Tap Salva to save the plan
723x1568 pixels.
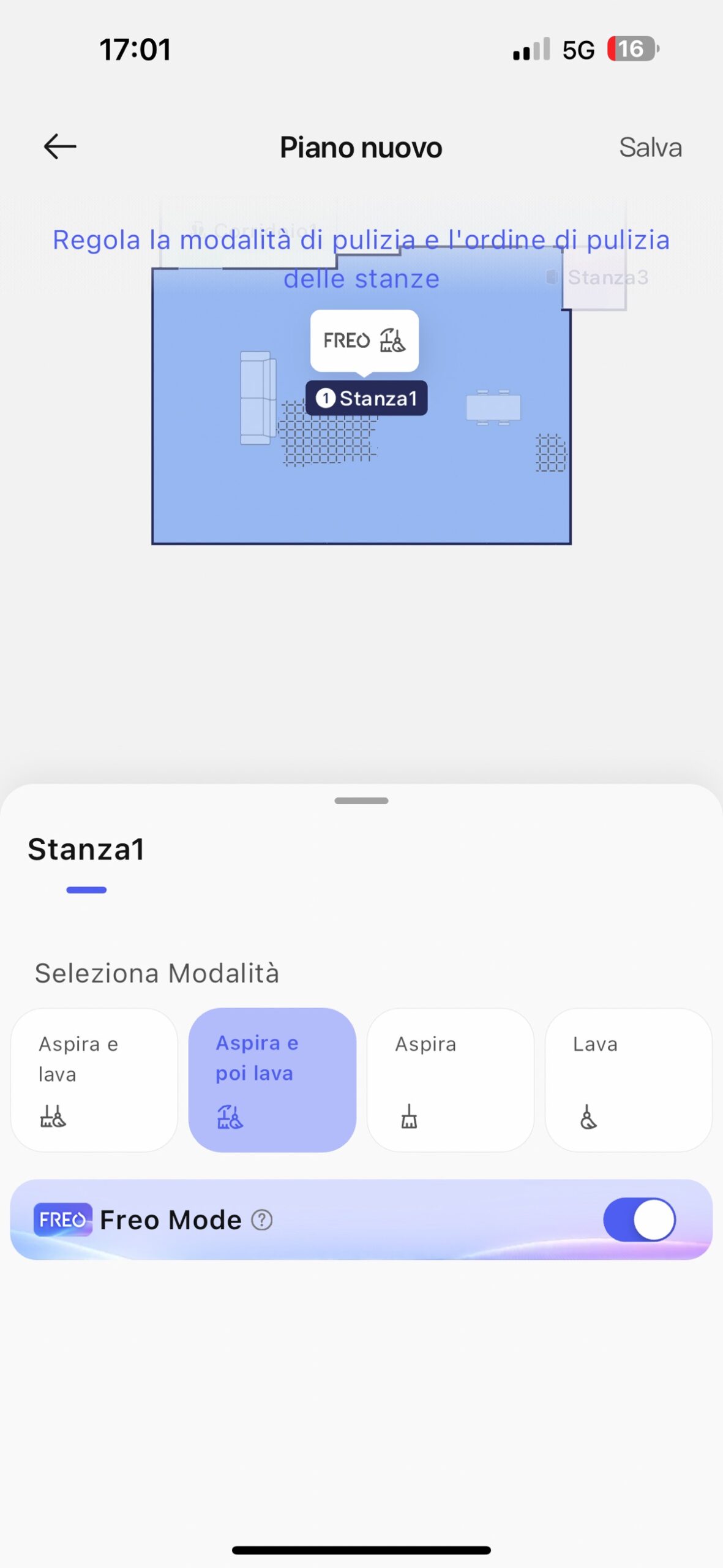[x=650, y=148]
